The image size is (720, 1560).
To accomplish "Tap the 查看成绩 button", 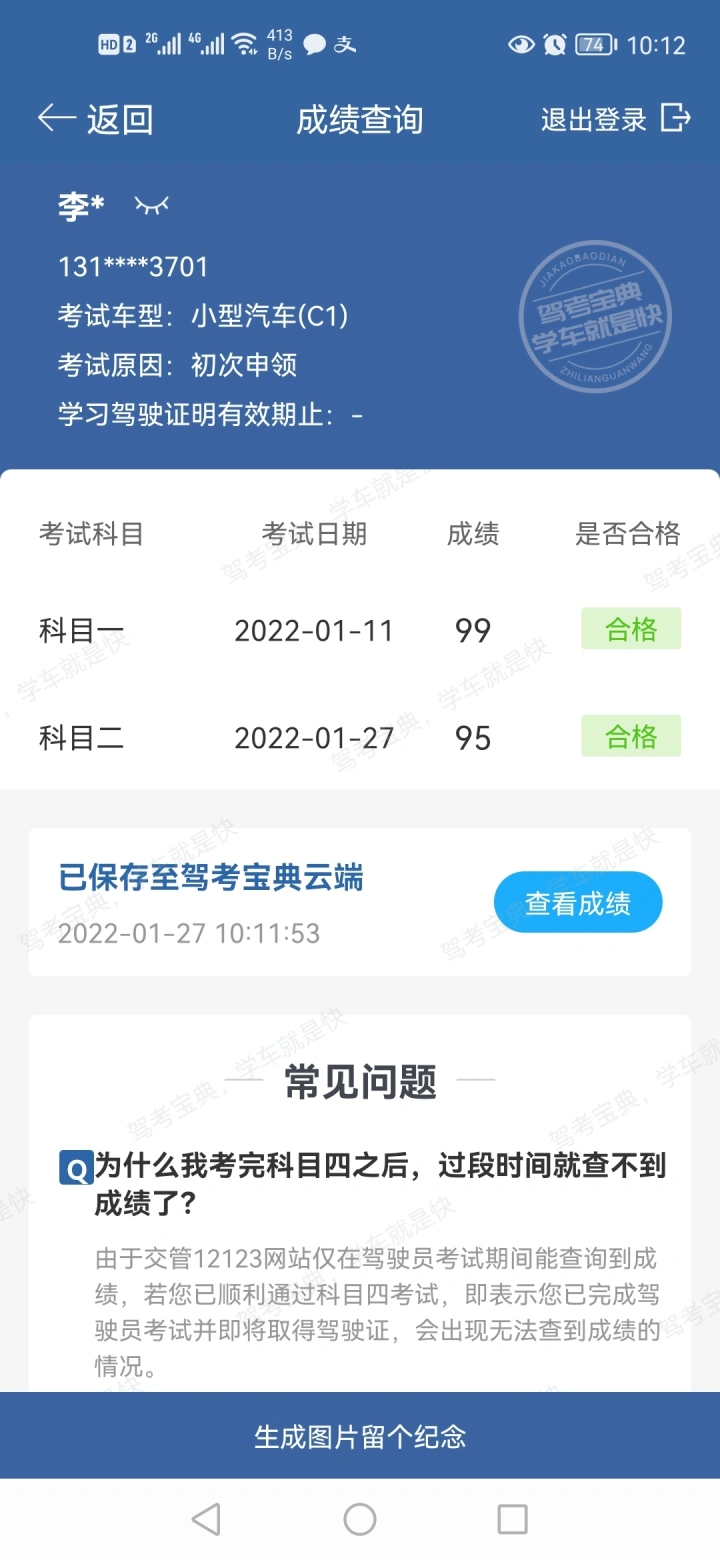I will pos(578,903).
